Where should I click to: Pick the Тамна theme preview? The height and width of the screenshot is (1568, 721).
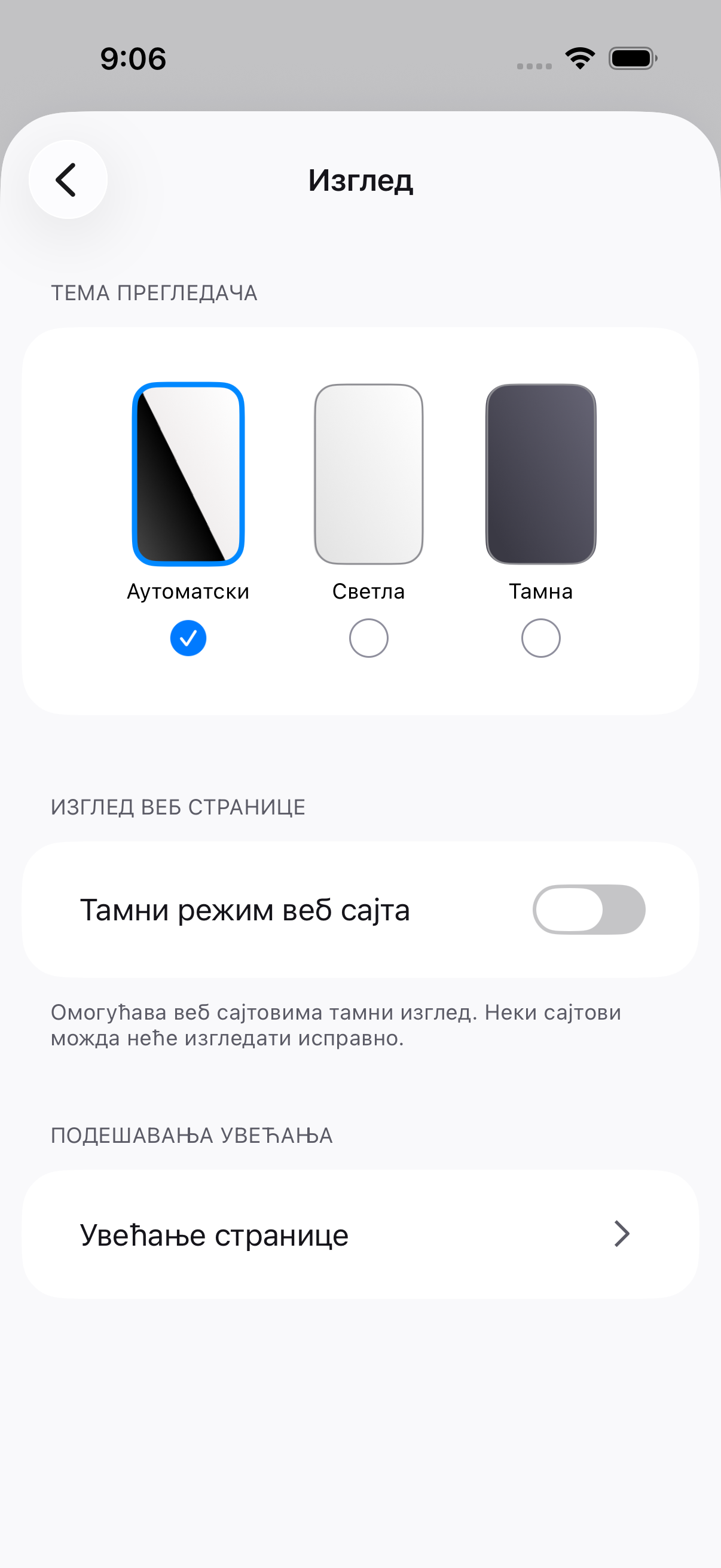[541, 474]
